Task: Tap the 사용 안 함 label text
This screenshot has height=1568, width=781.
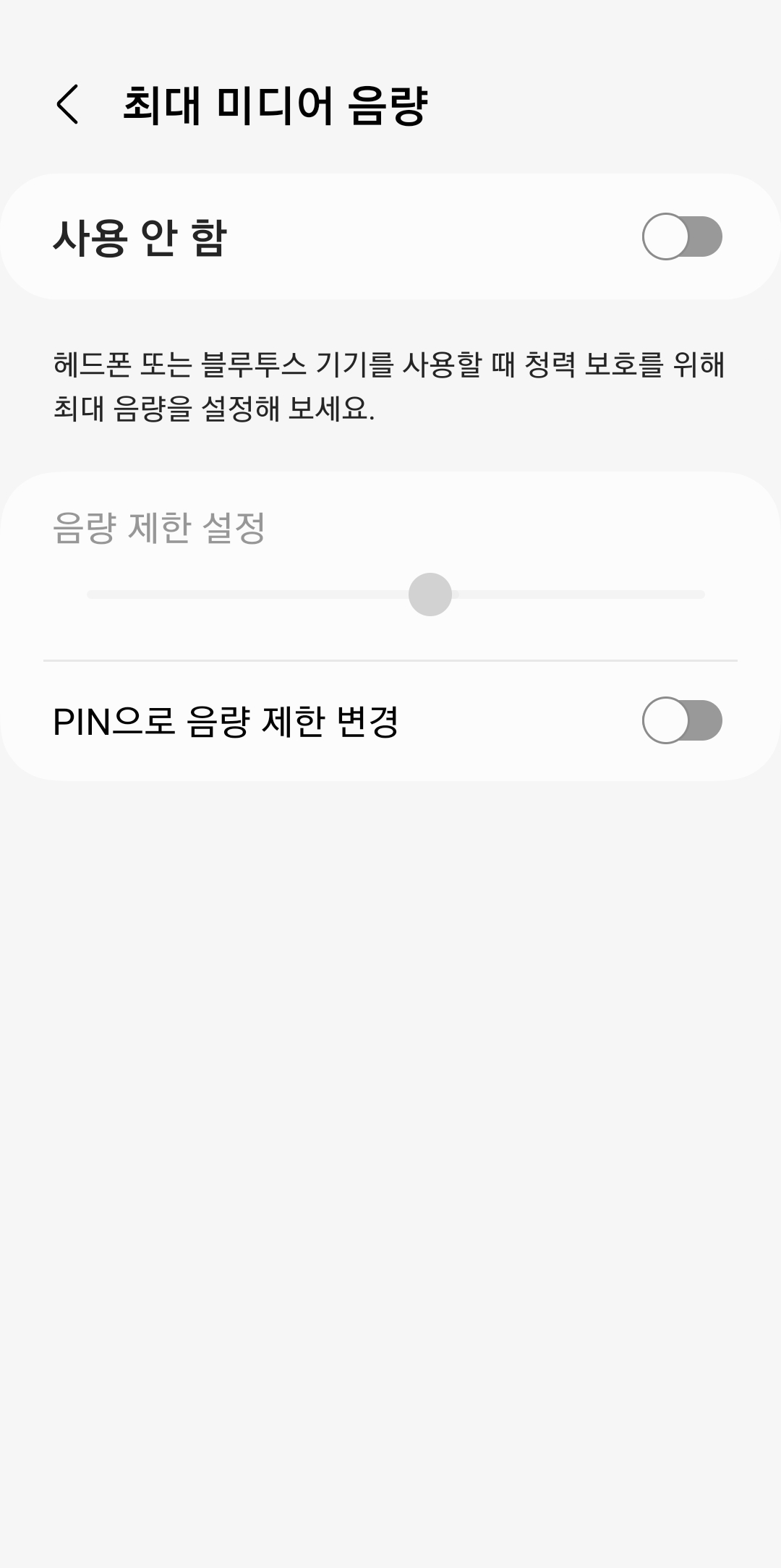Action: [x=137, y=237]
